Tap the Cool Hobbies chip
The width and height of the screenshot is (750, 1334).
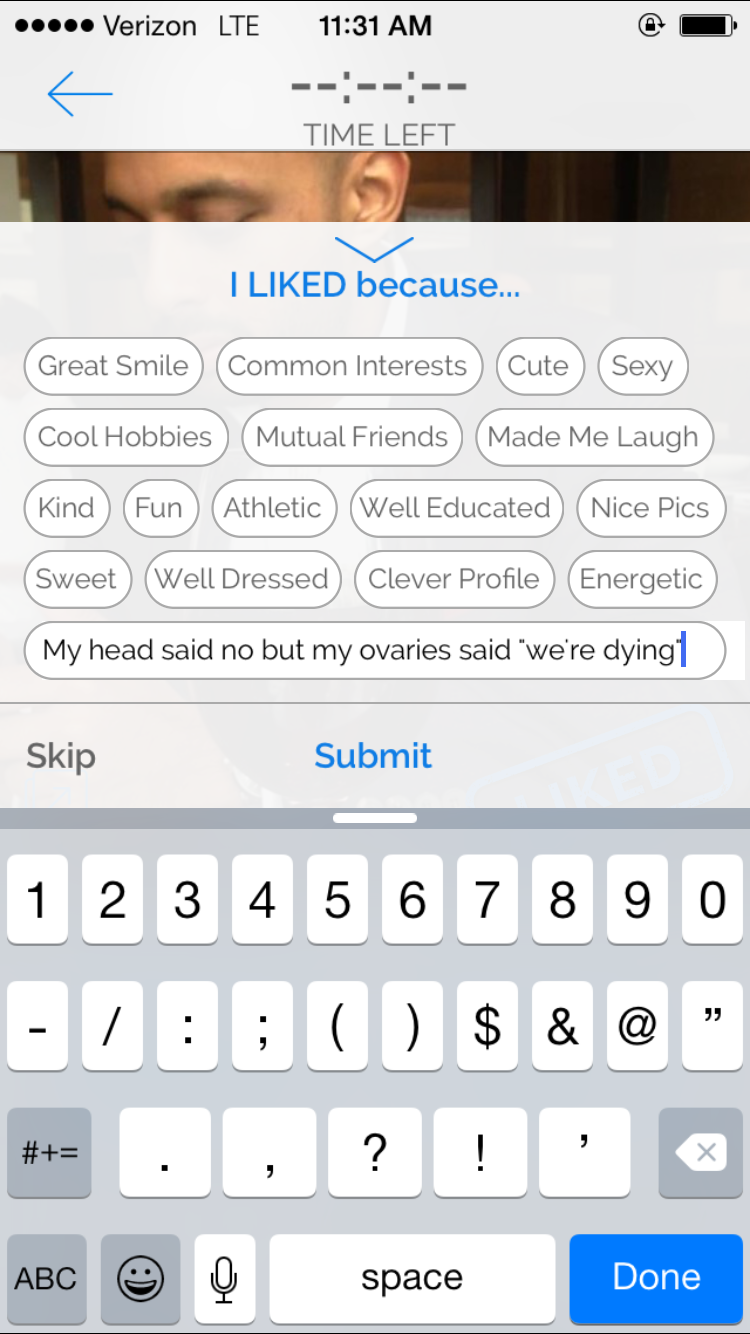(x=125, y=437)
